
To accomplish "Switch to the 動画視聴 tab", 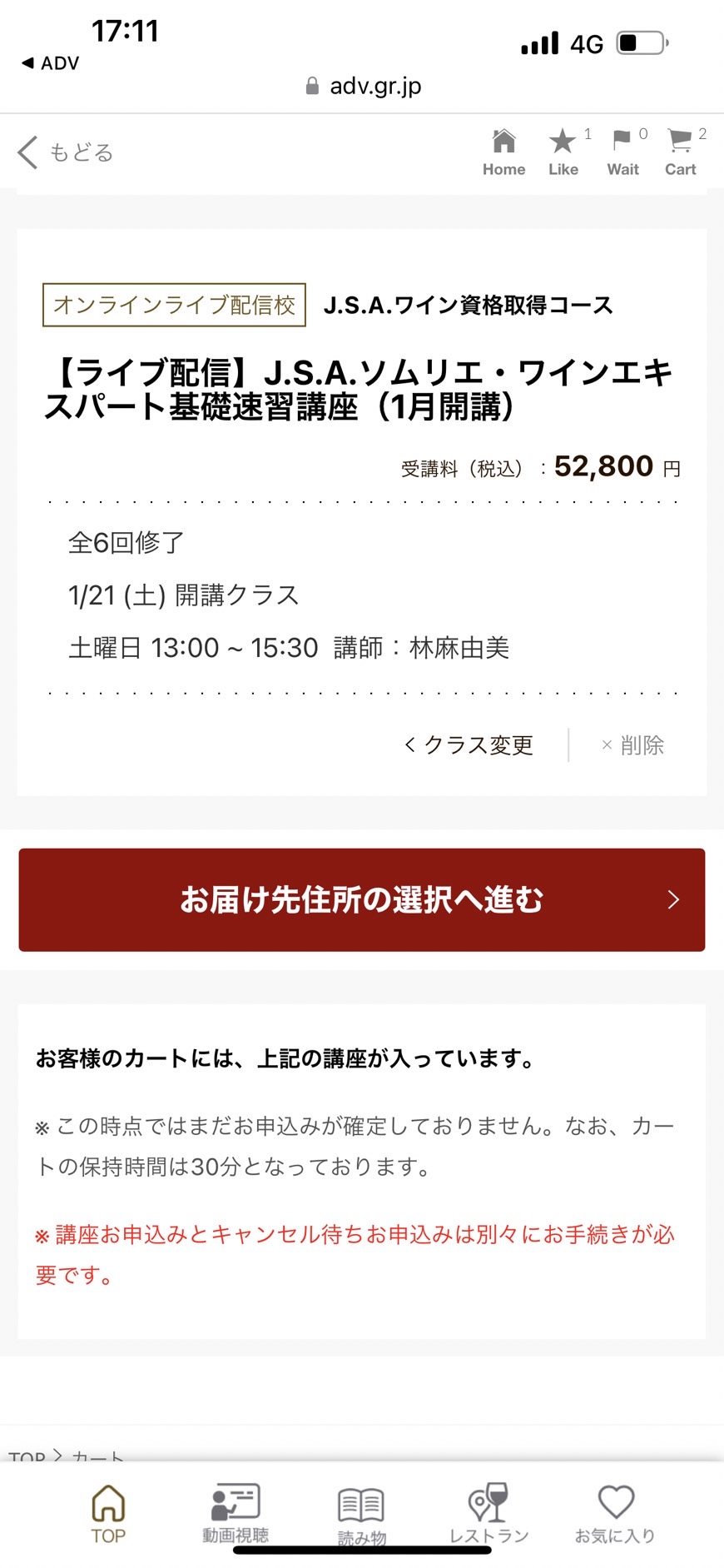I will coord(236,1514).
